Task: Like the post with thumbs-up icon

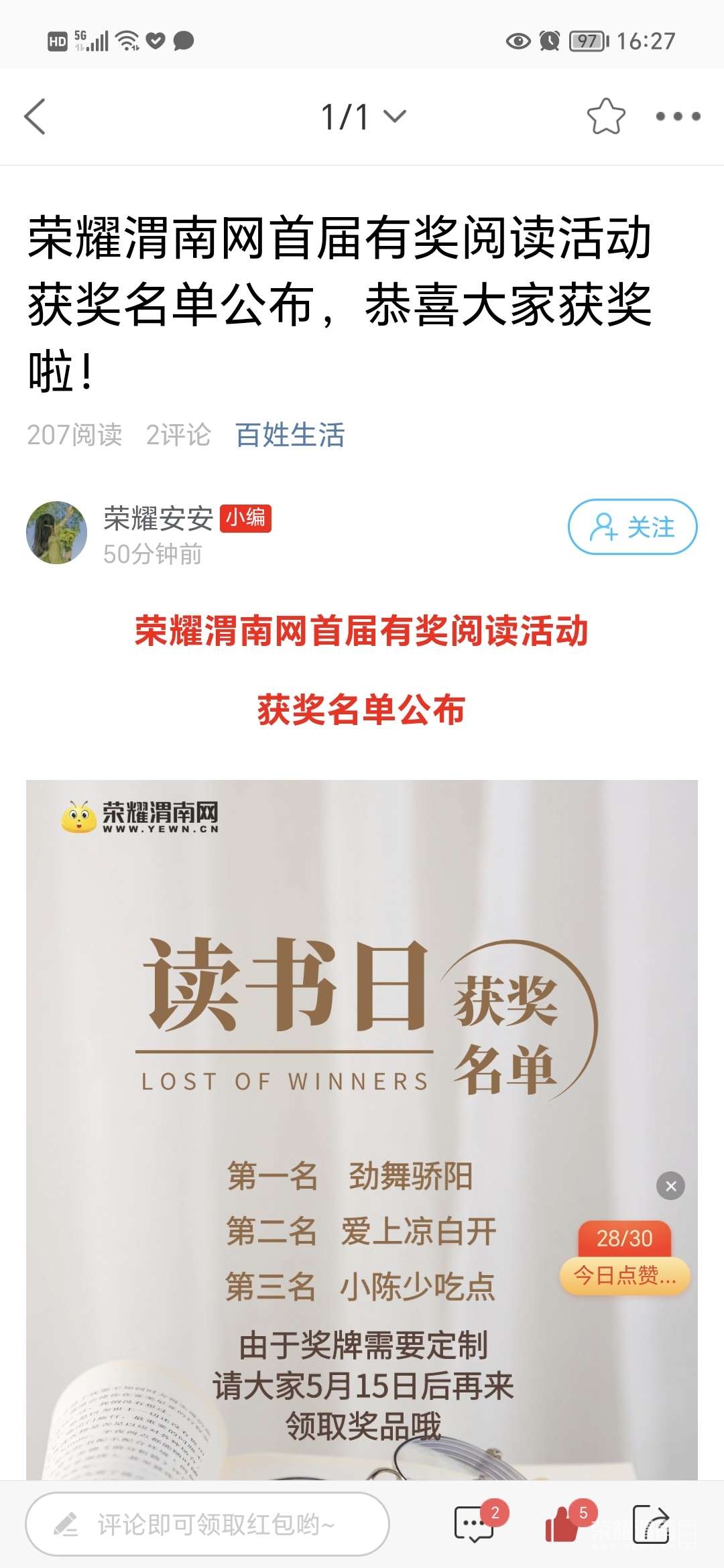Action: tap(563, 1524)
